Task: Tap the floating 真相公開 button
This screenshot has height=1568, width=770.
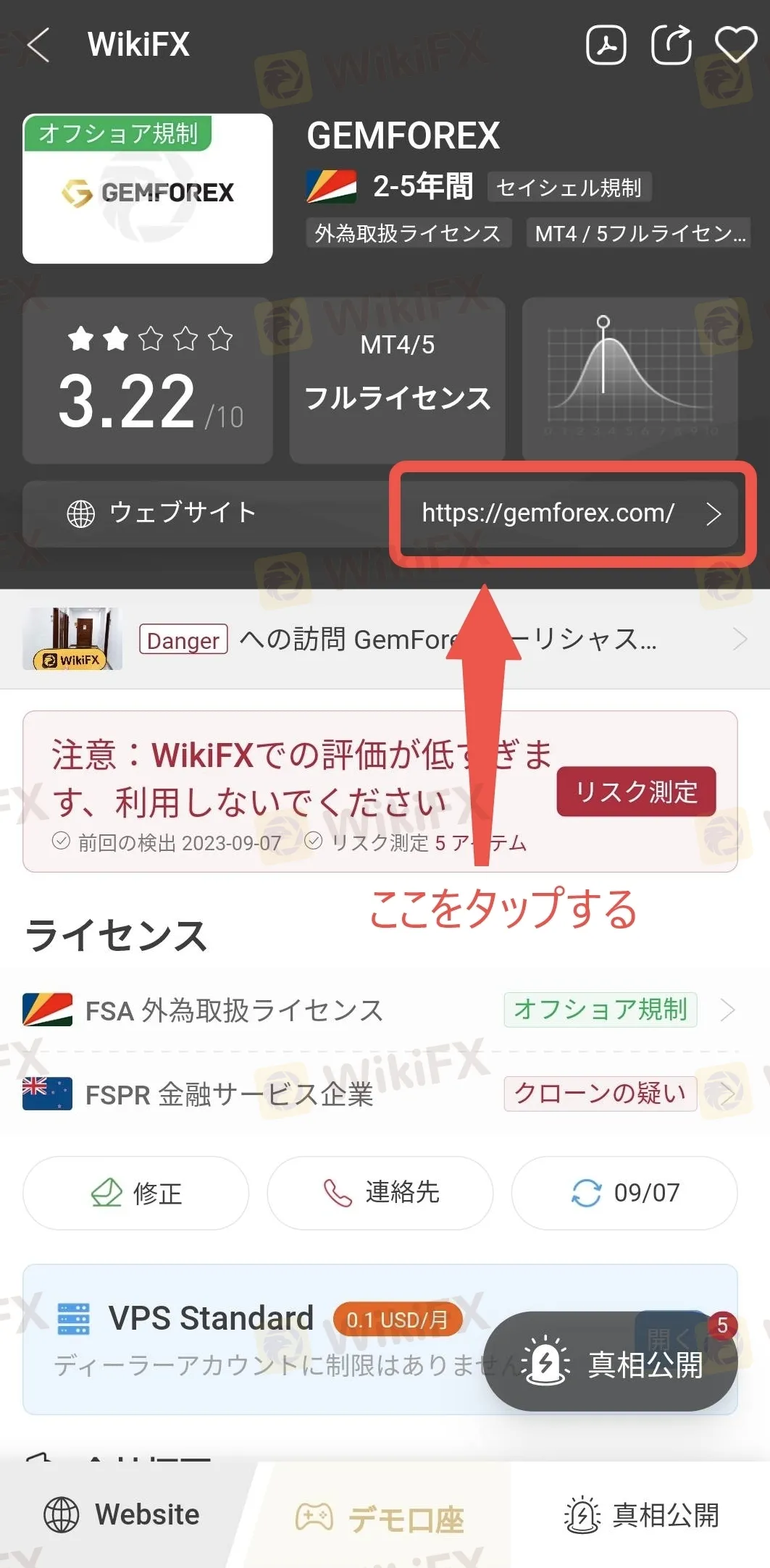Action: 612,1363
